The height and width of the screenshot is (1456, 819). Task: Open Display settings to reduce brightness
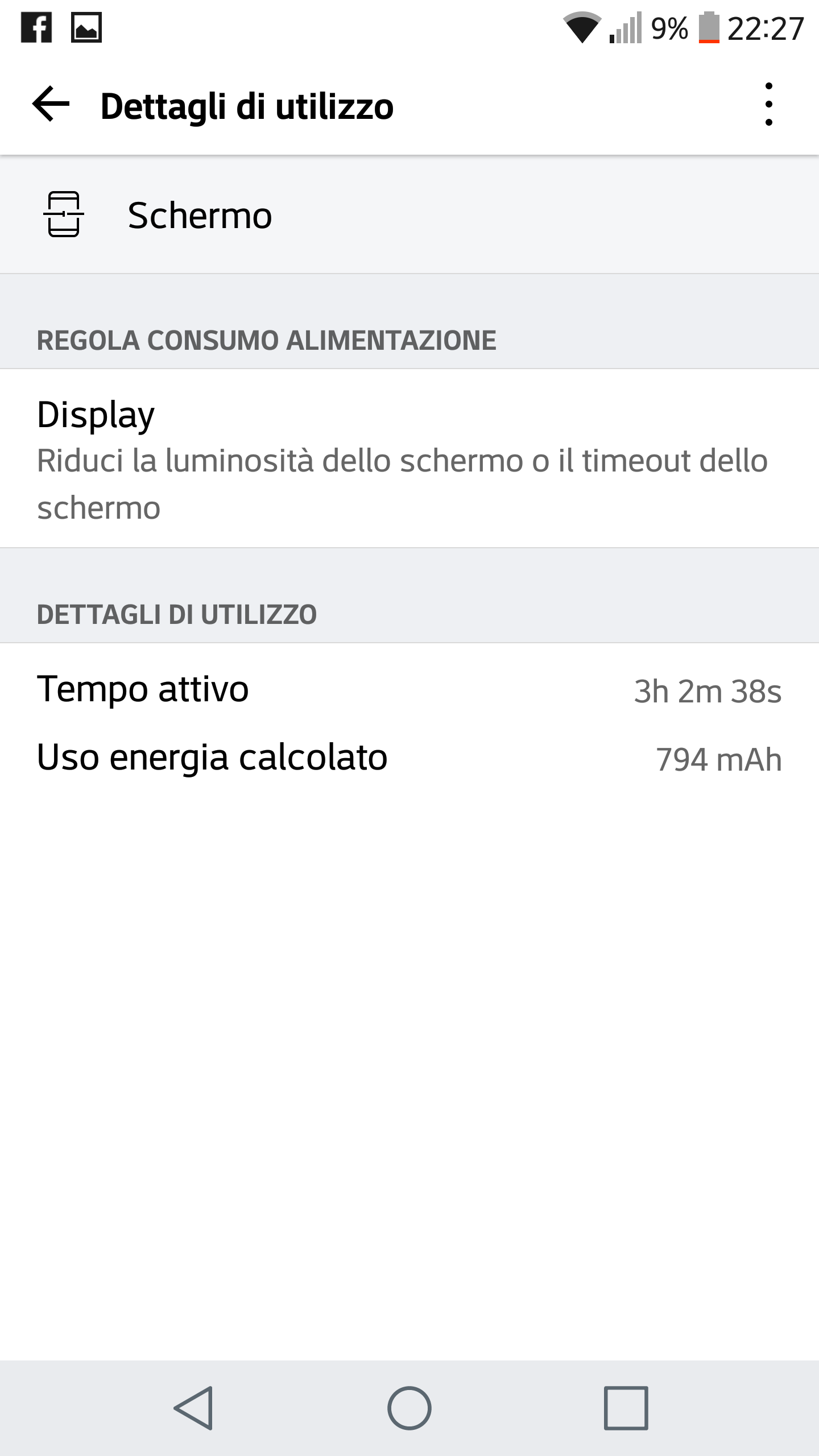click(x=409, y=458)
